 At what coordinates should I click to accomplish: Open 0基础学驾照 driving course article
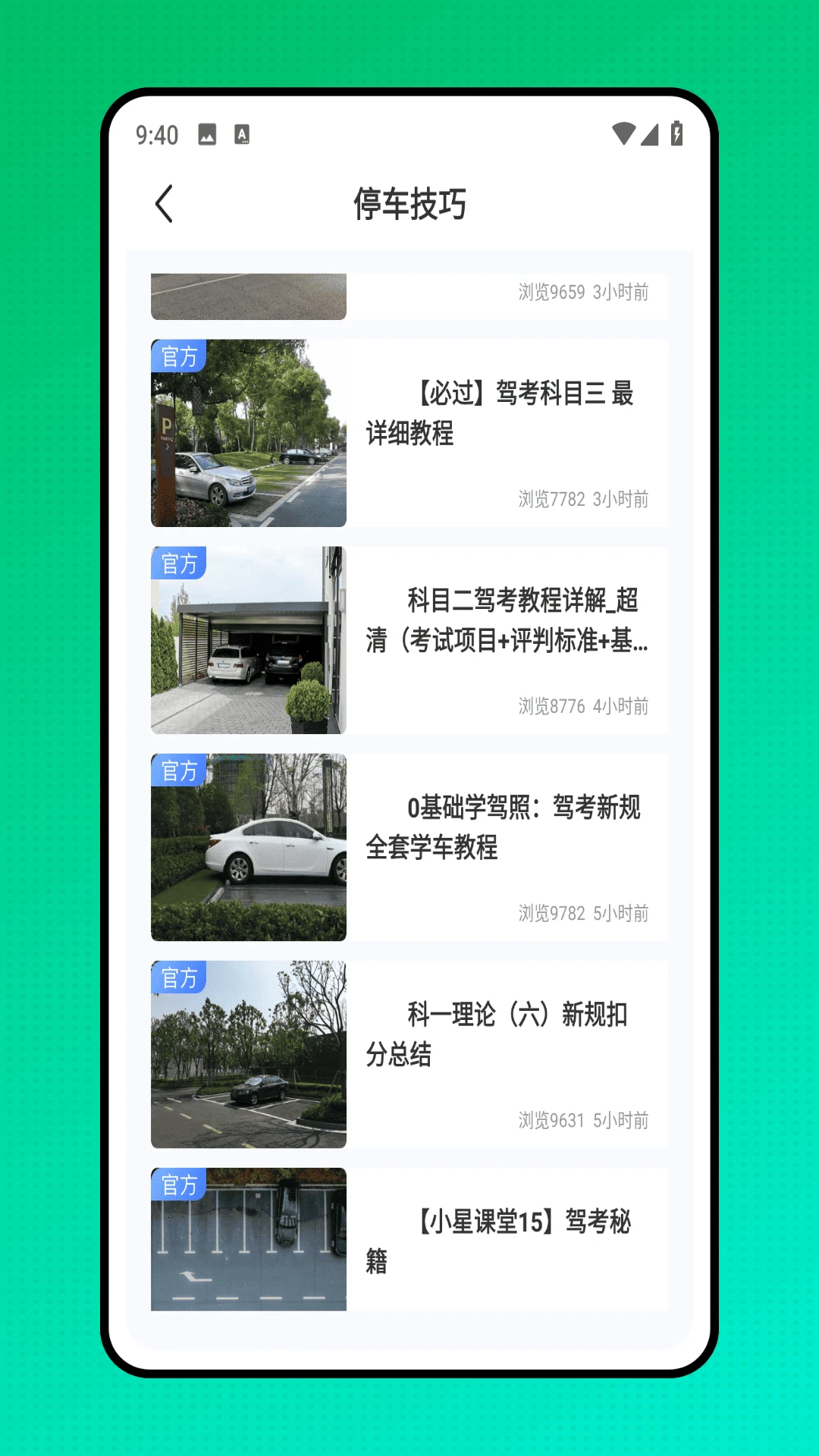click(523, 830)
